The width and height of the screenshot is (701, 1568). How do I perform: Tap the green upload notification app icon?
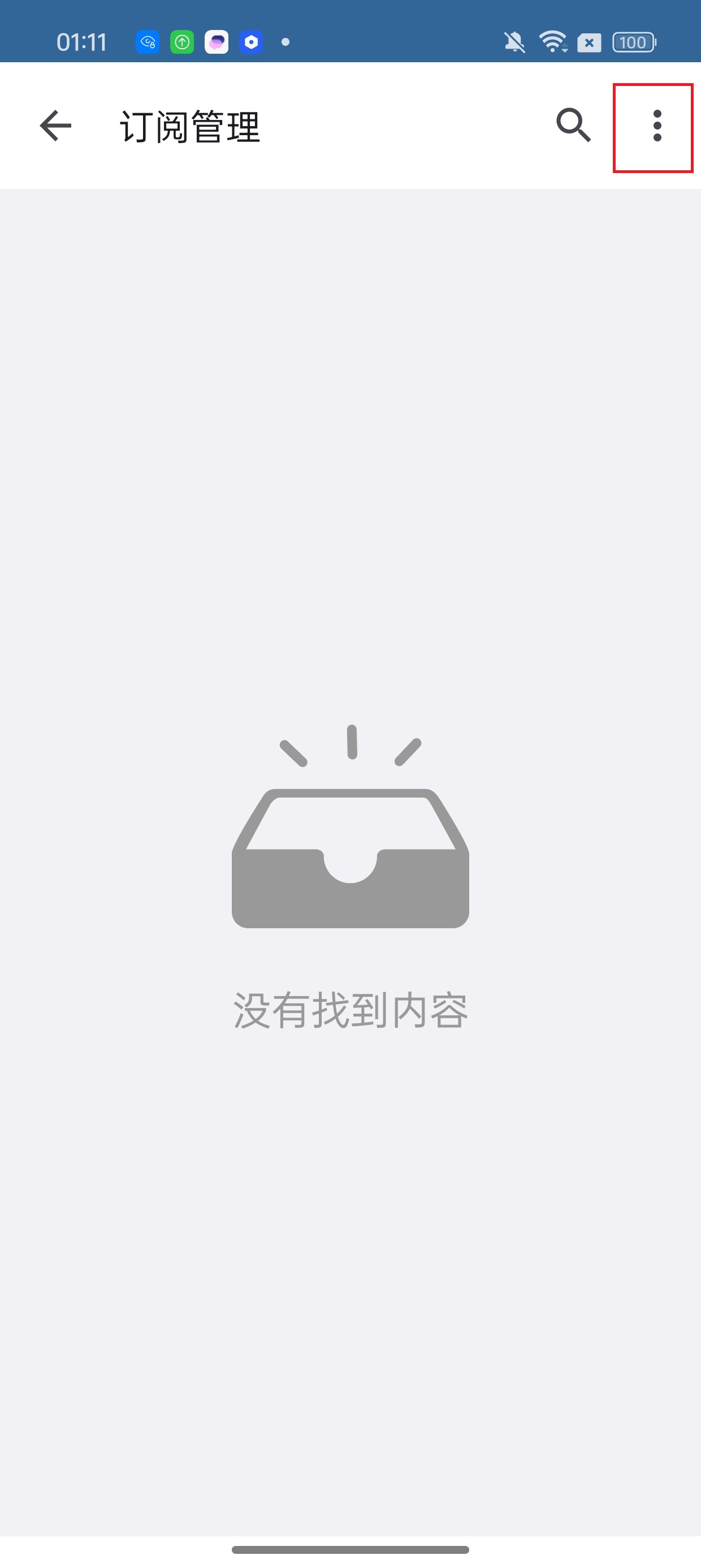point(181,41)
